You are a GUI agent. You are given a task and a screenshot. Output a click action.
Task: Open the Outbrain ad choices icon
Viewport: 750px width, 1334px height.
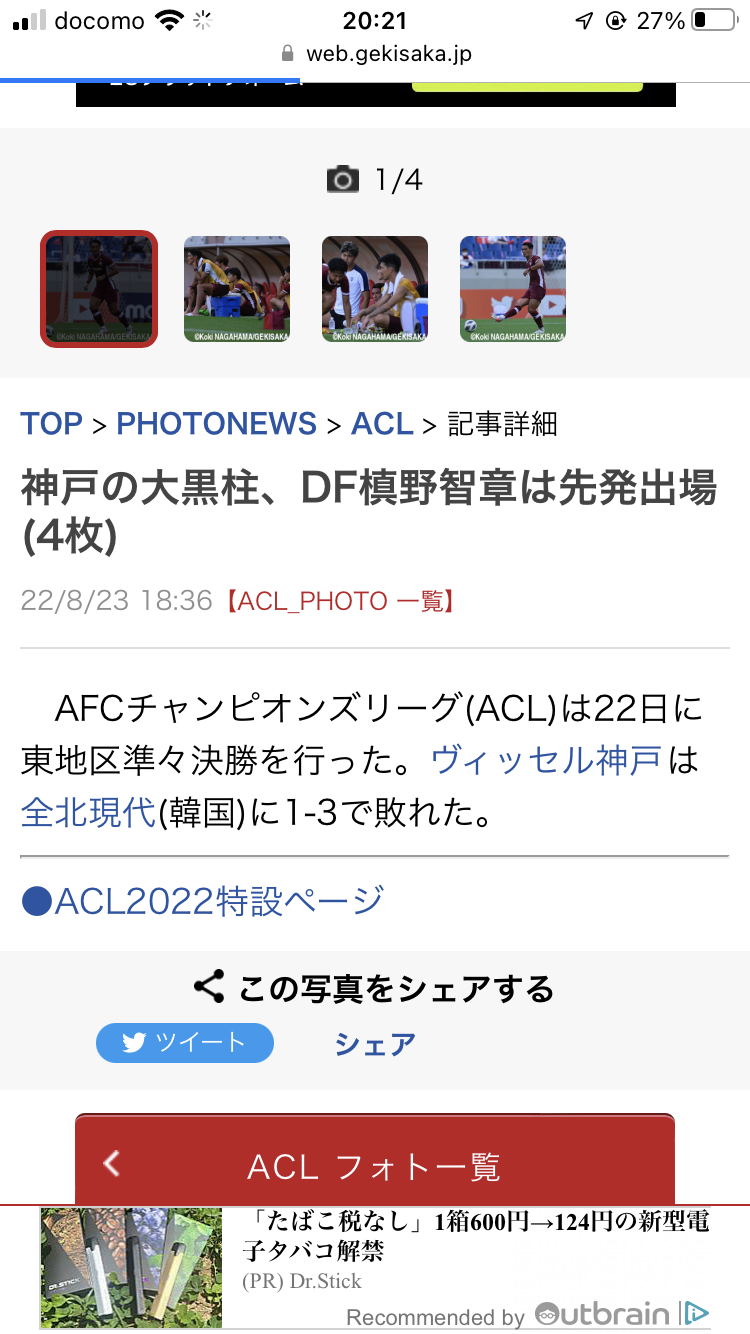[x=696, y=1313]
